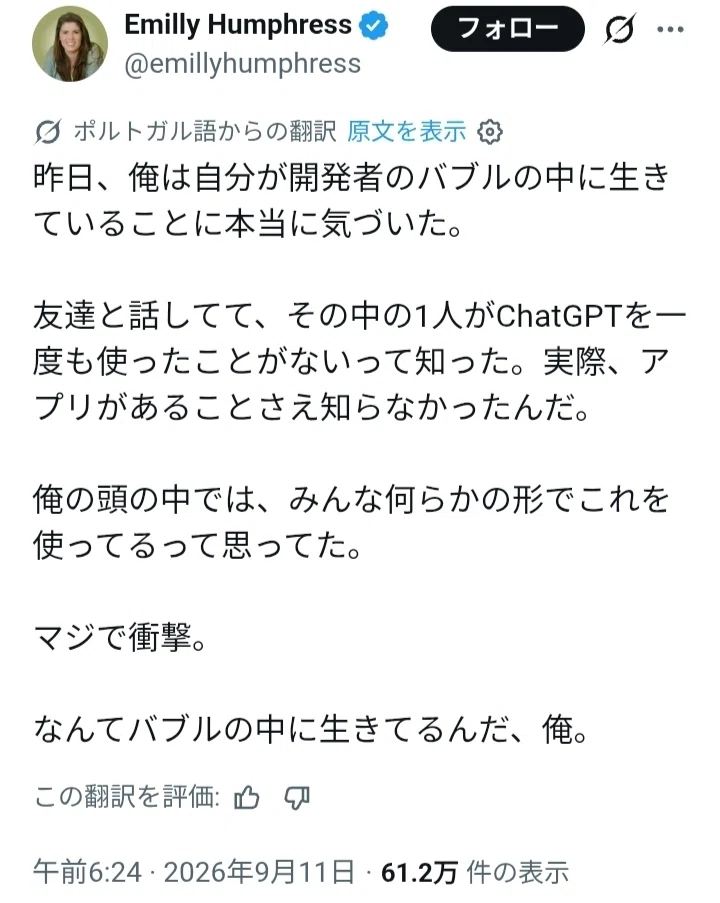Open the three-dot overflow menu
Viewport: 720px width, 903px height.
[670, 29]
